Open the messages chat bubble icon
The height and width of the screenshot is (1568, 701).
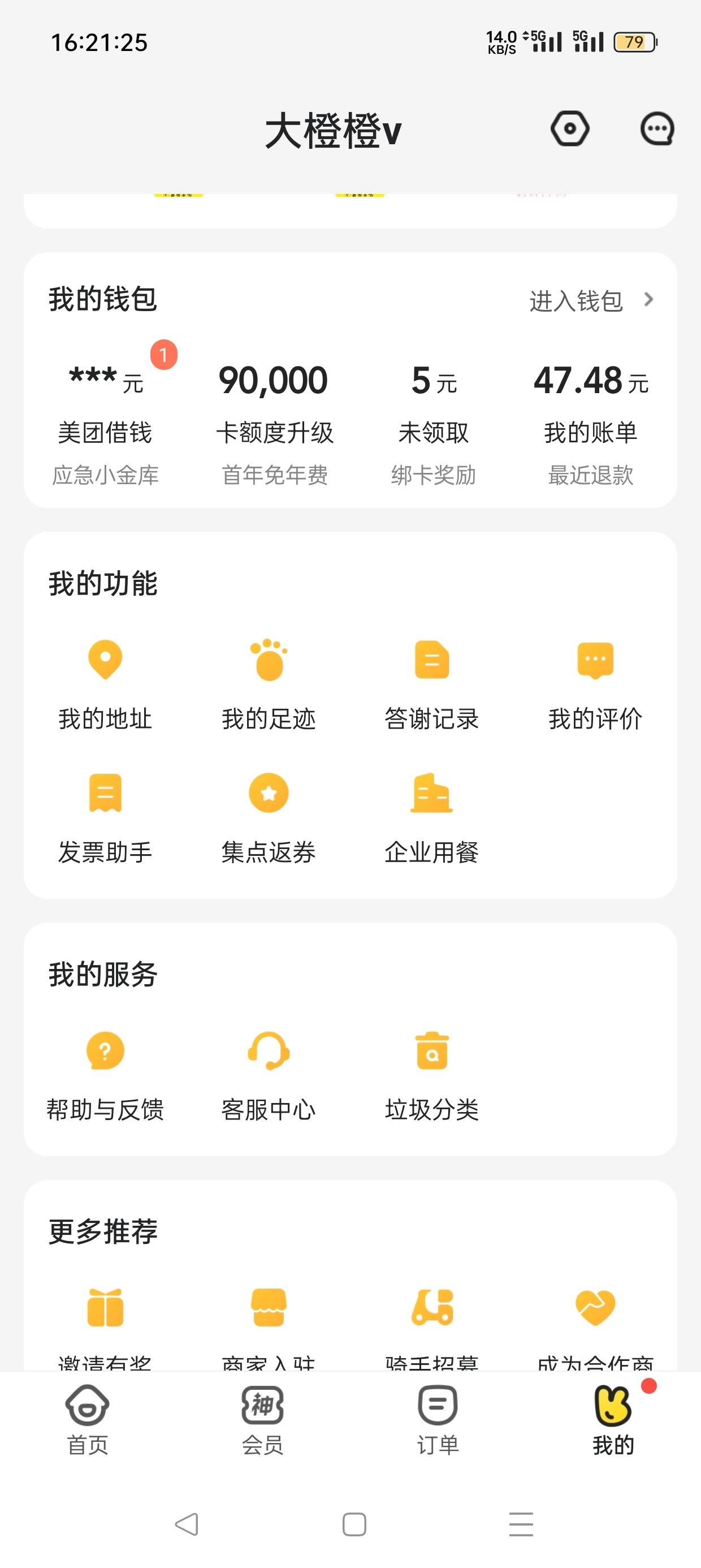pos(657,128)
